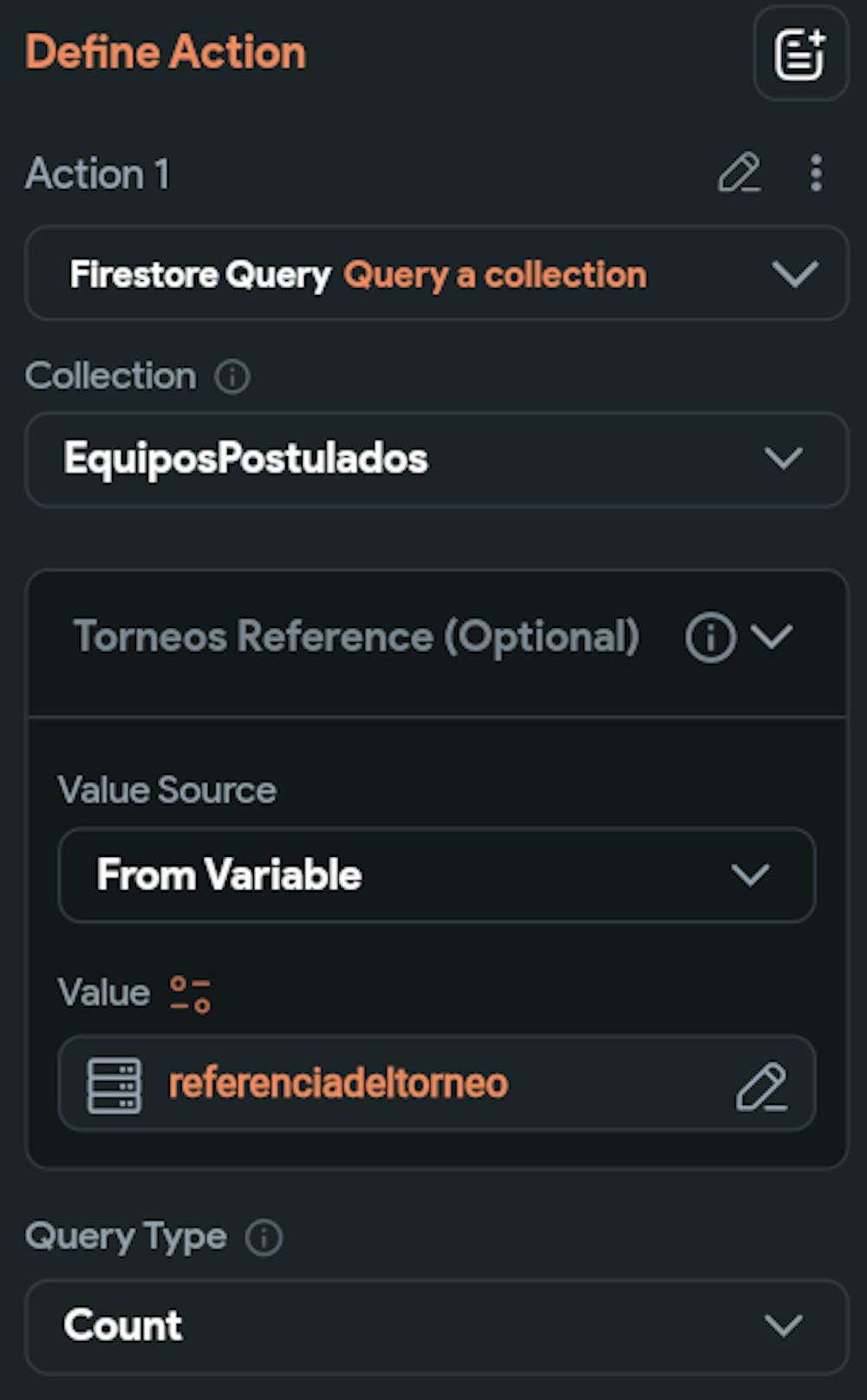Image resolution: width=867 pixels, height=1400 pixels.
Task: Open the From Variable value source dropdown
Action: click(x=751, y=875)
